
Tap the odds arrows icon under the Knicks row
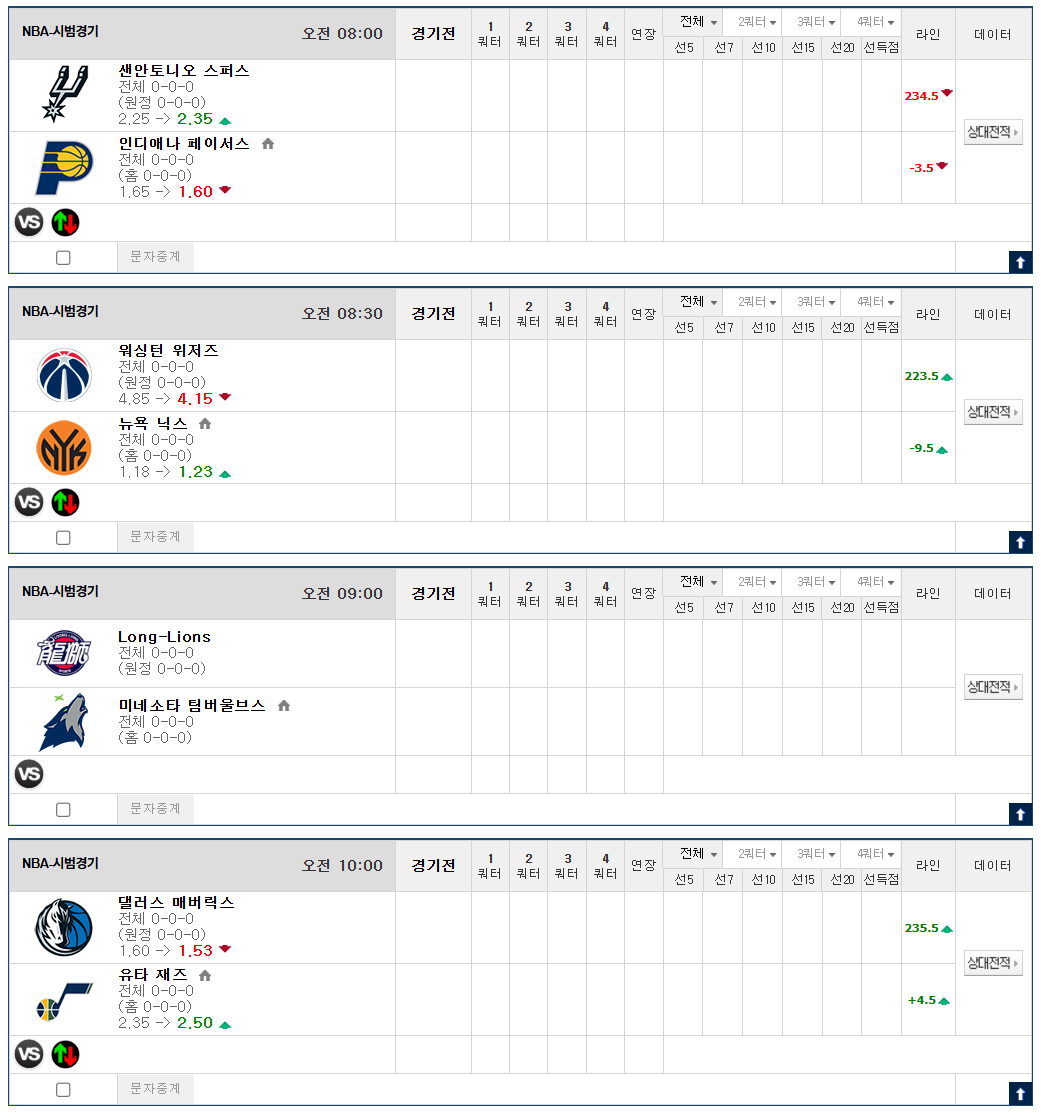tap(65, 502)
